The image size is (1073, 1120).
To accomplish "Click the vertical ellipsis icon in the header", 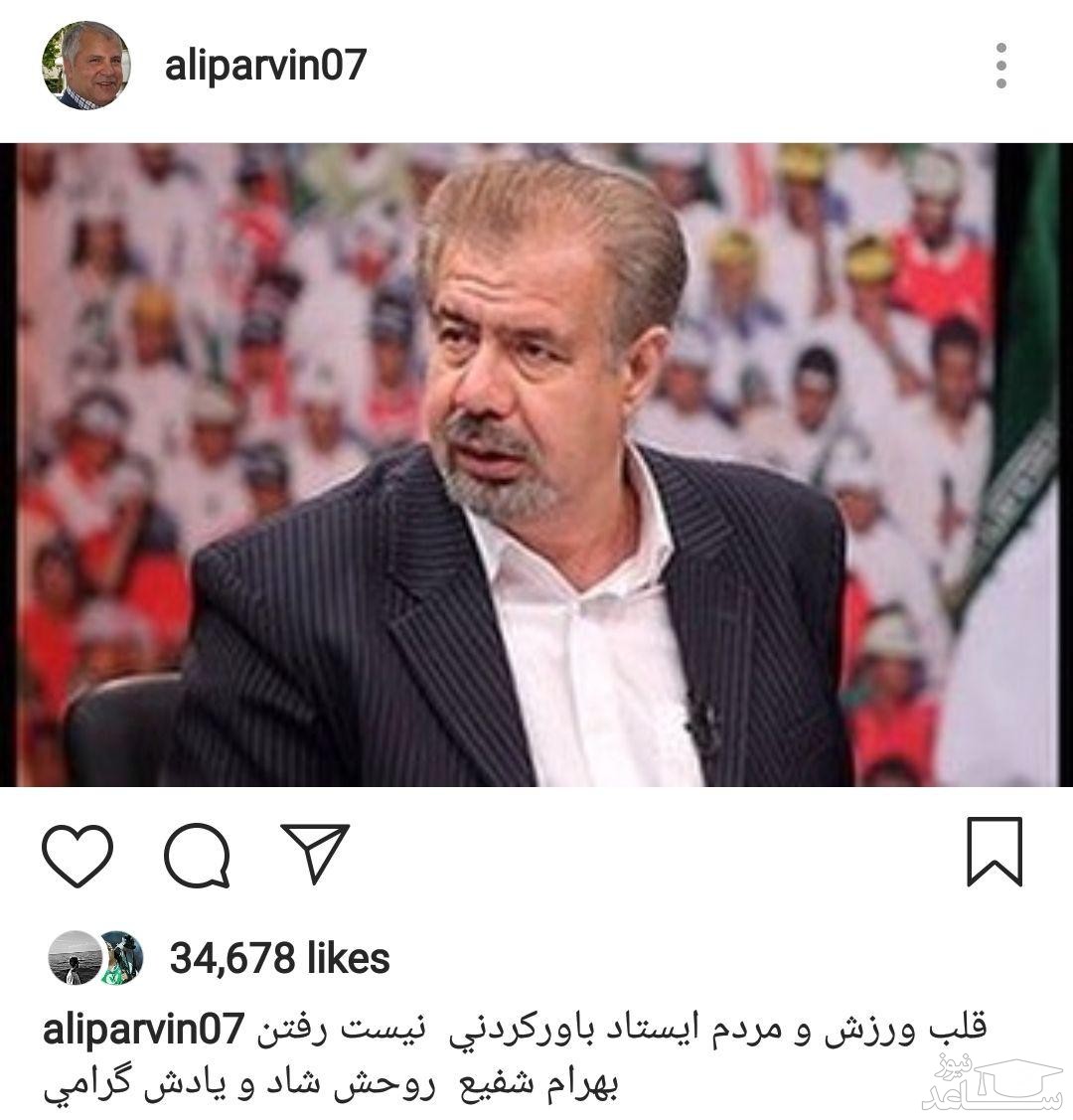I will pyautogui.click(x=1001, y=65).
